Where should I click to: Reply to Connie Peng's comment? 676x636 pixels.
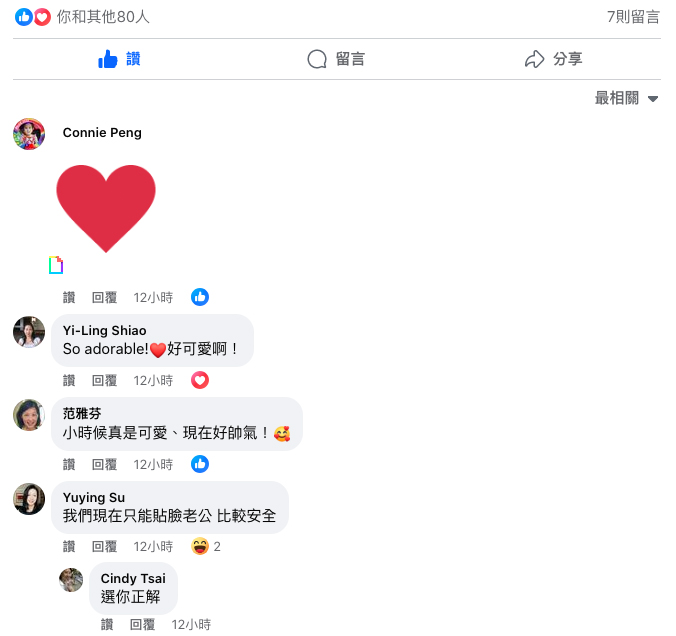coord(104,297)
